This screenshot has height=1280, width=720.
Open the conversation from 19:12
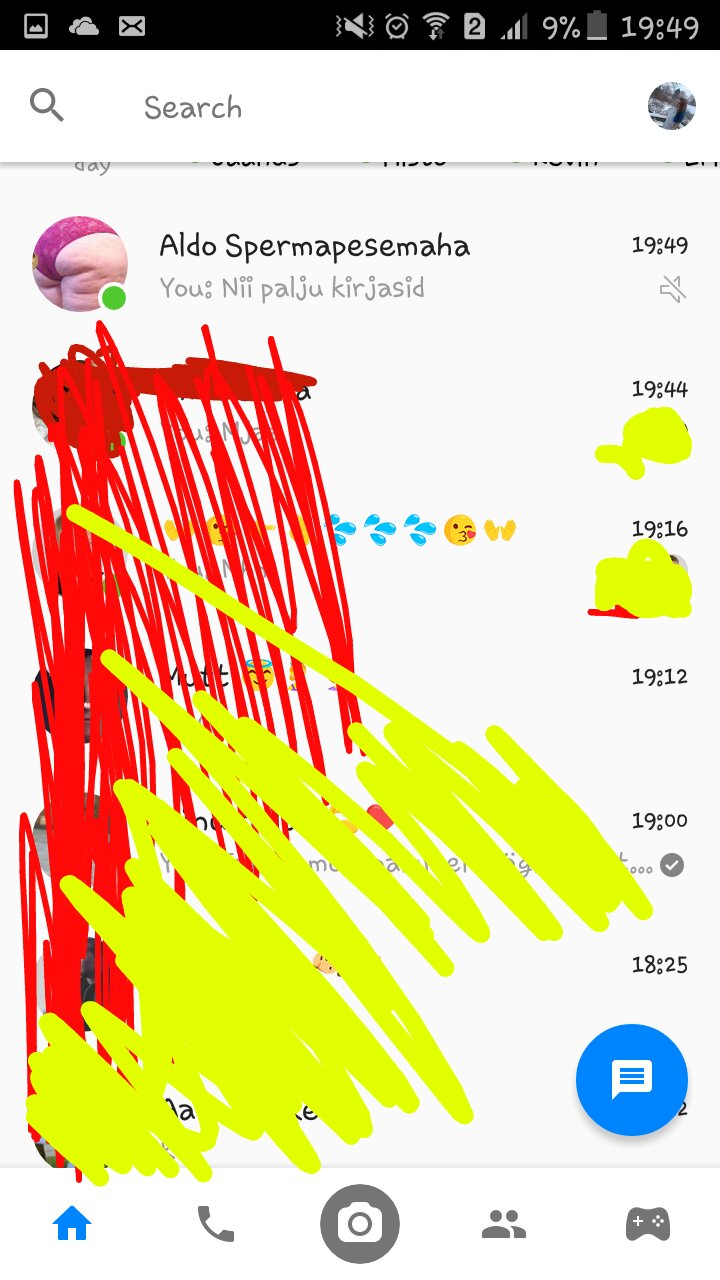360,698
